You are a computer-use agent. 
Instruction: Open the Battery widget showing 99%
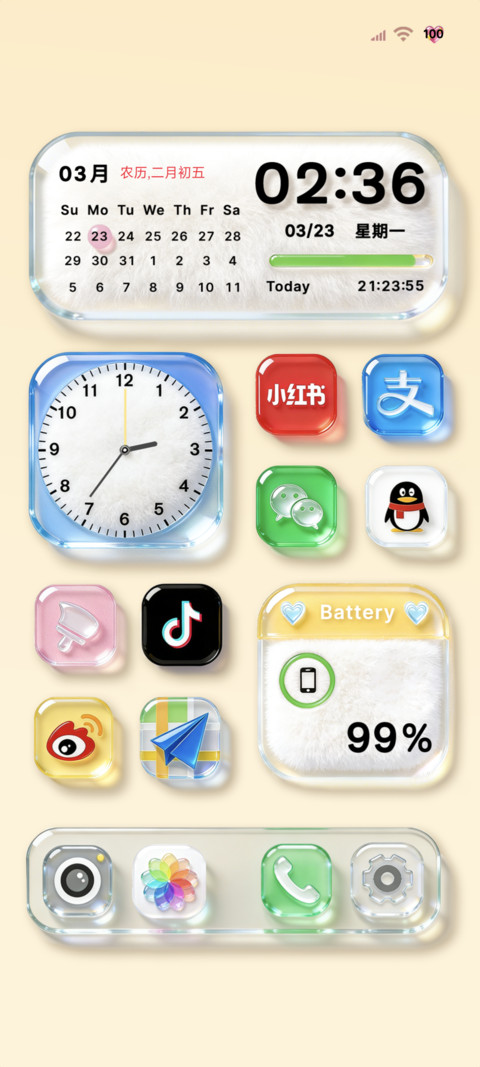(x=355, y=686)
